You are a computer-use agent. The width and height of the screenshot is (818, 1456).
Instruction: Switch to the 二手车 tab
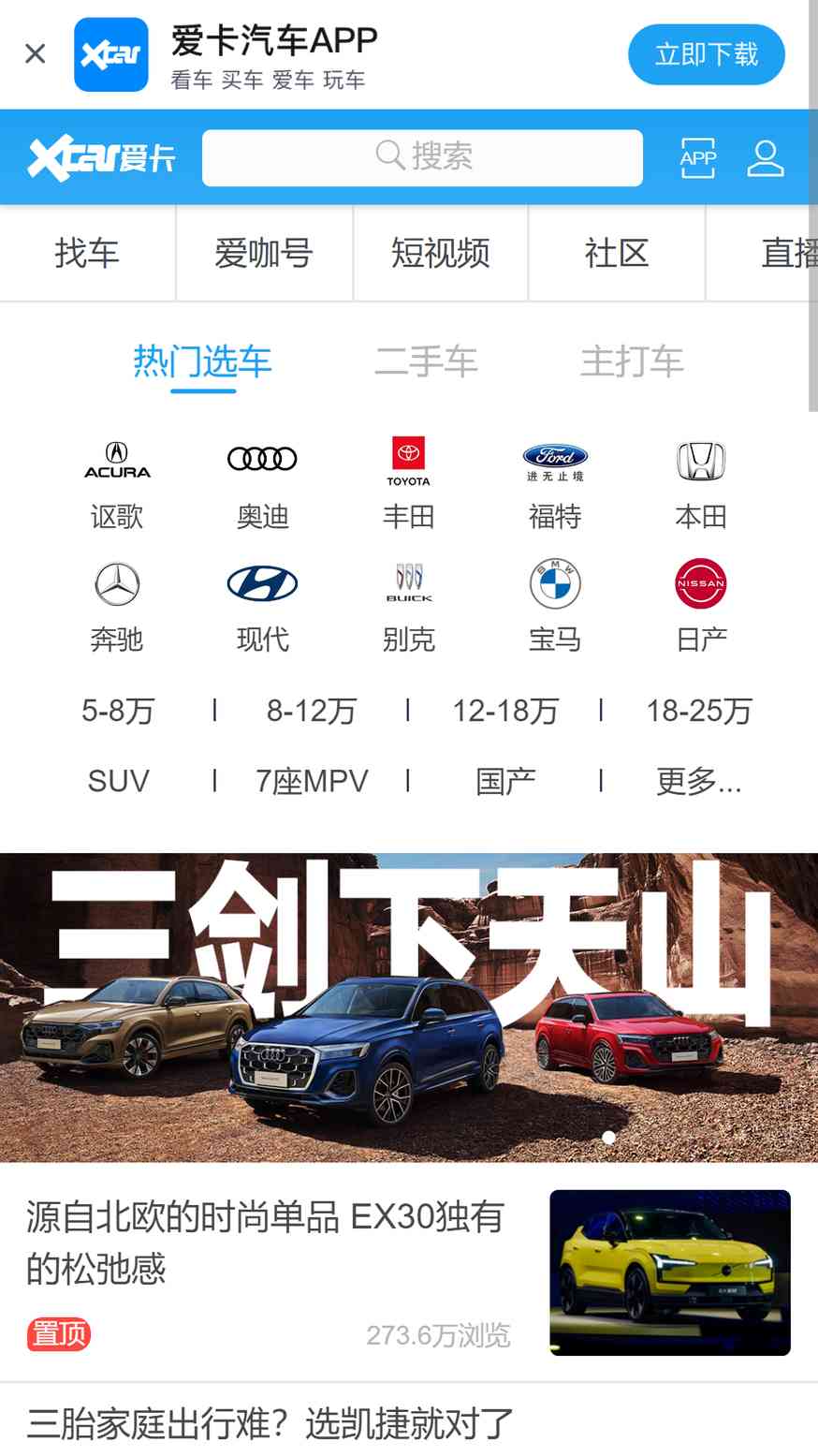(426, 360)
